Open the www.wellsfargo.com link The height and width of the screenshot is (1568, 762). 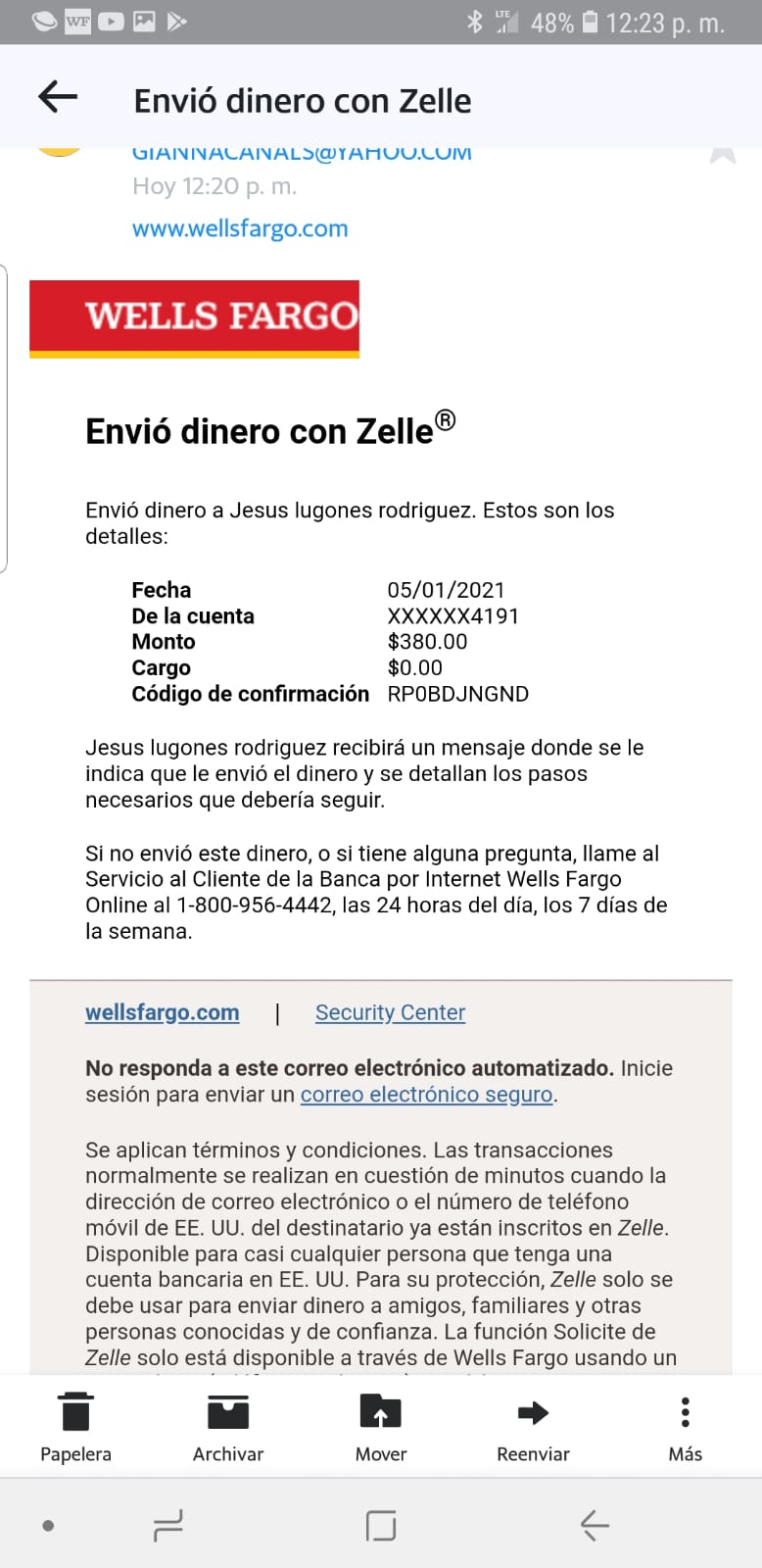[x=240, y=228]
